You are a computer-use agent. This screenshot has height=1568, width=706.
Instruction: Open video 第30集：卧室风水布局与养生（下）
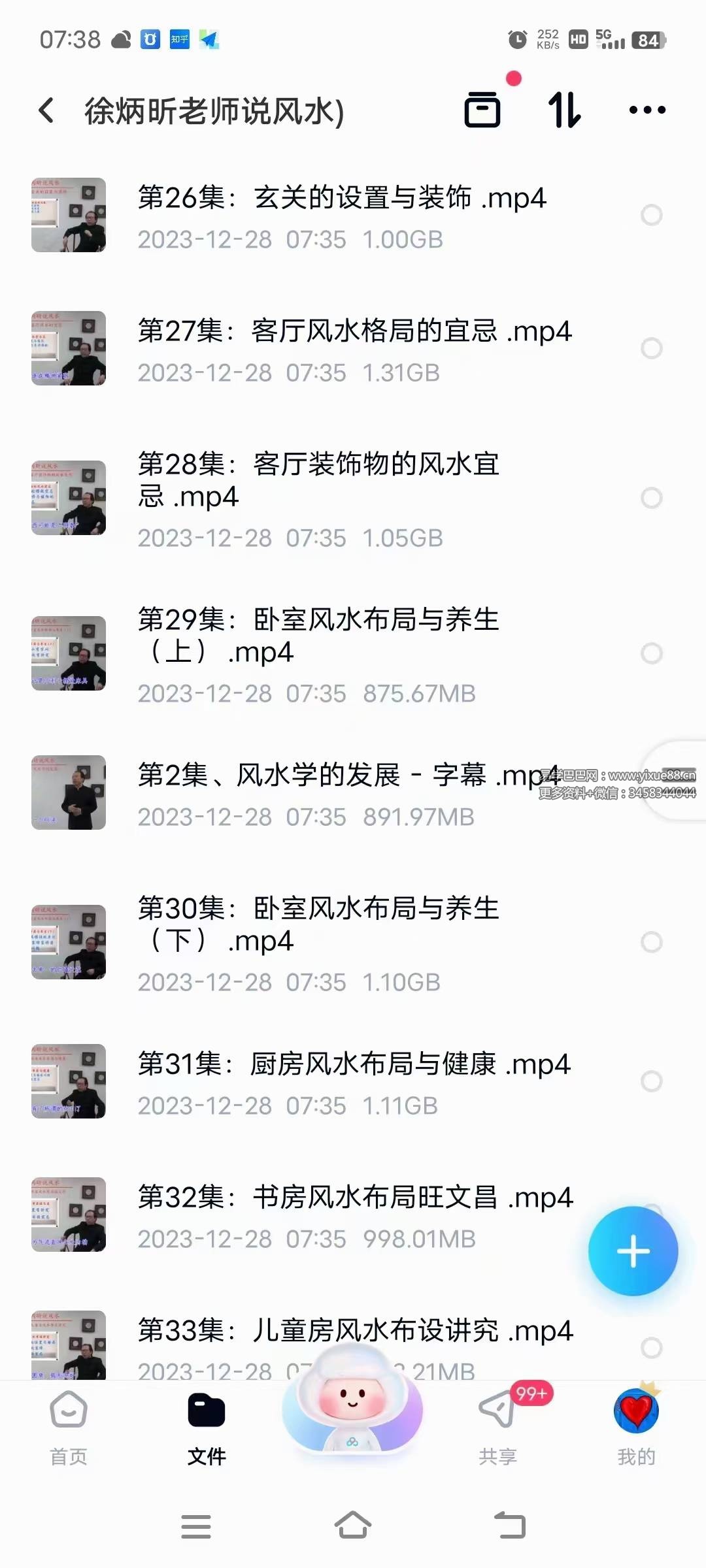[318, 924]
